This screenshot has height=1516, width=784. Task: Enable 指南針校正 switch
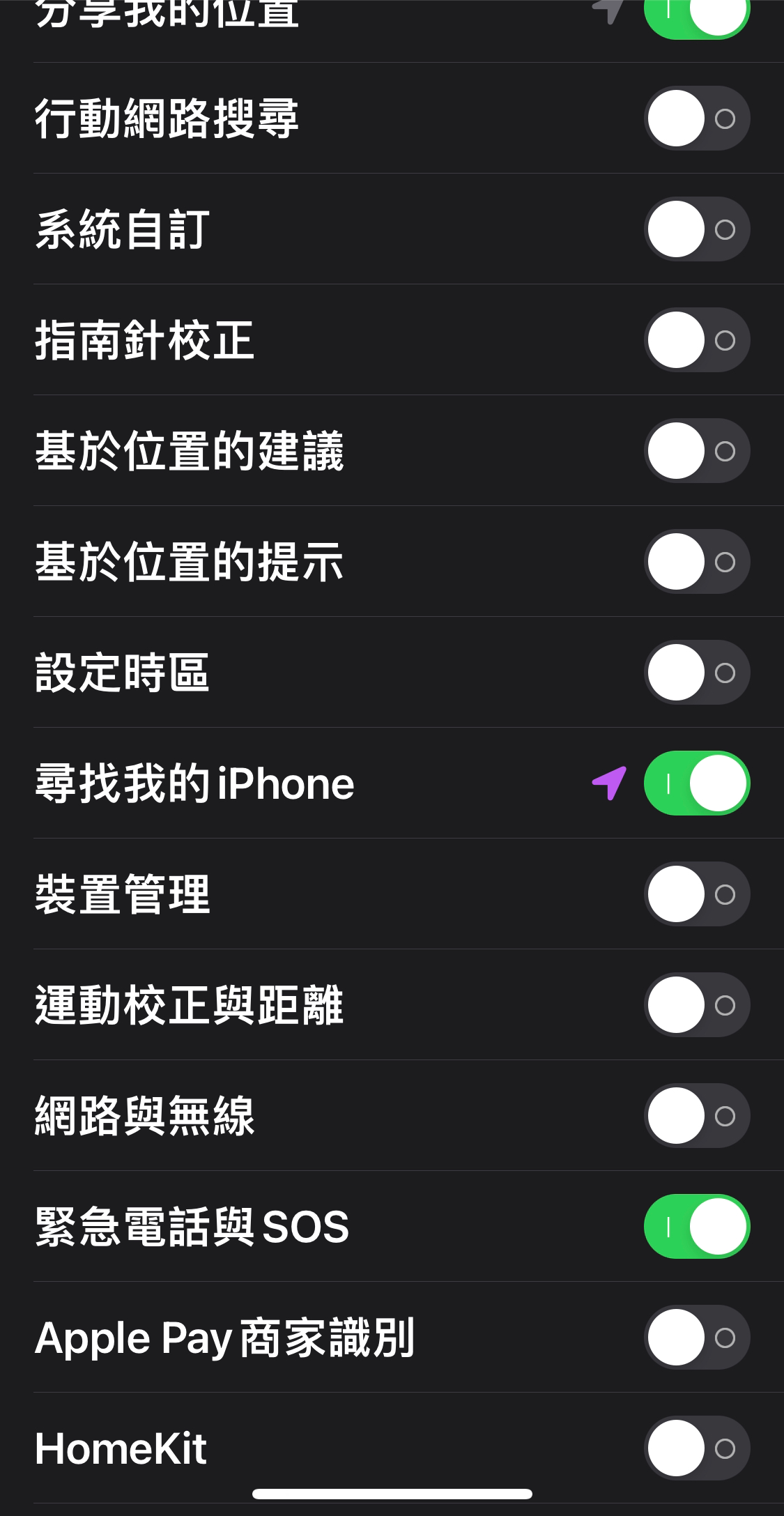click(x=697, y=339)
